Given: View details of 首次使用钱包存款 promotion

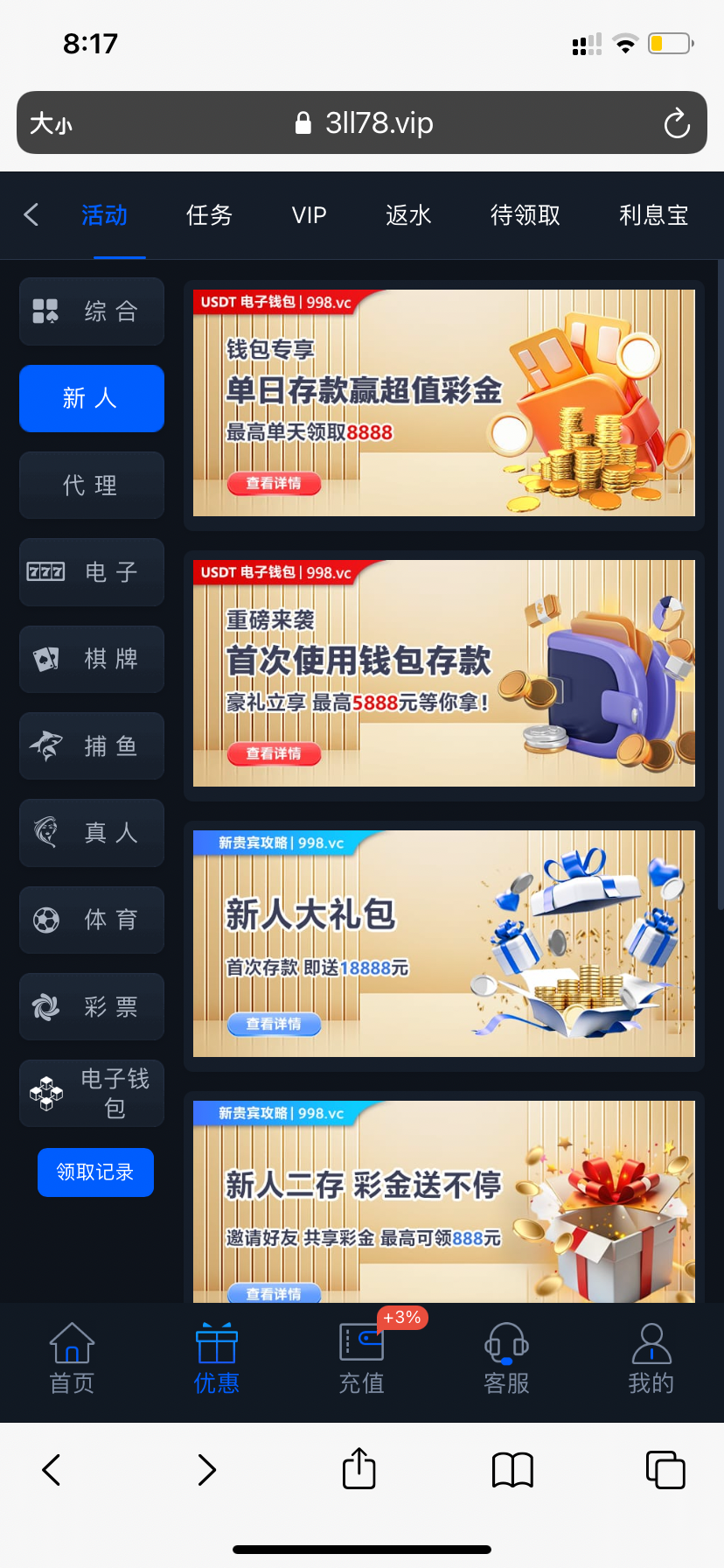Looking at the screenshot, I should coord(274,753).
